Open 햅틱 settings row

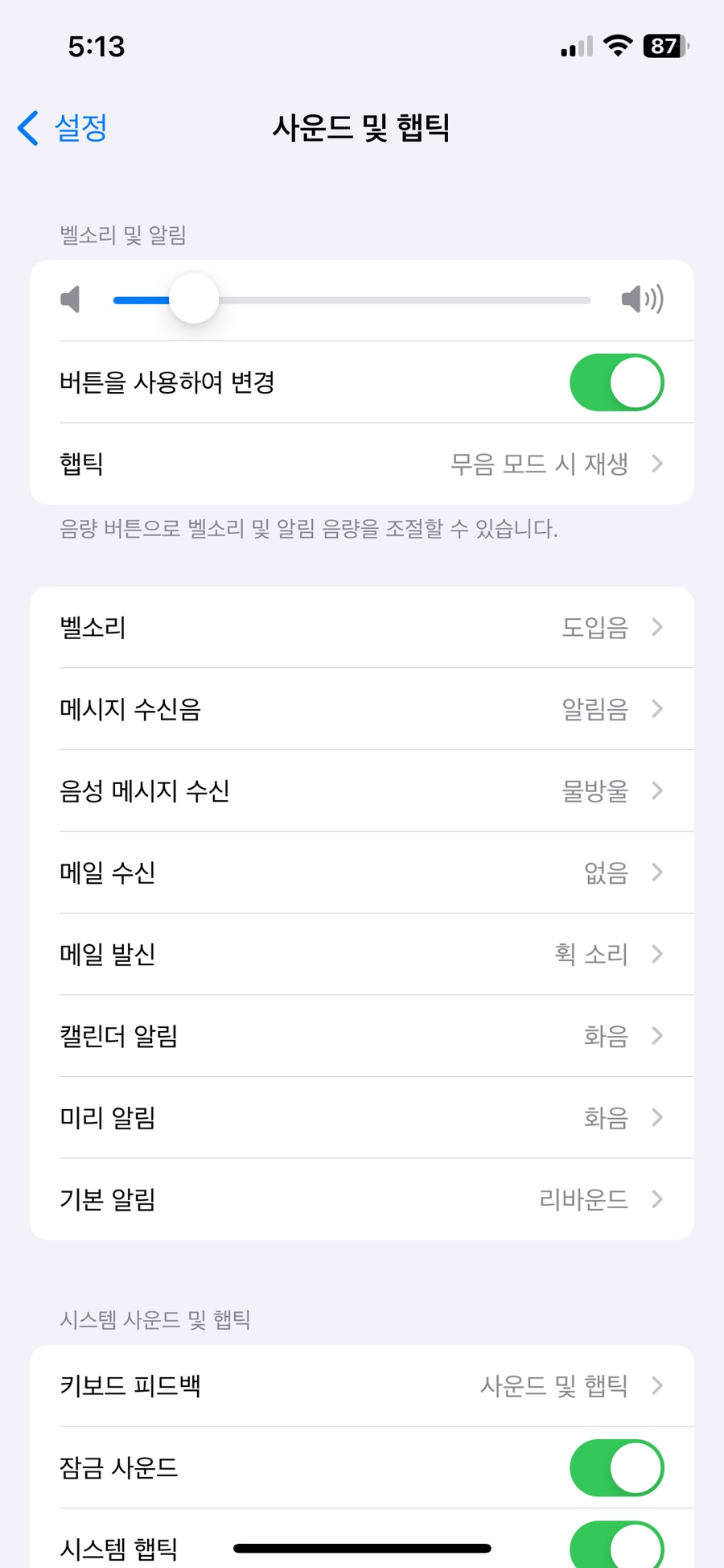362,464
